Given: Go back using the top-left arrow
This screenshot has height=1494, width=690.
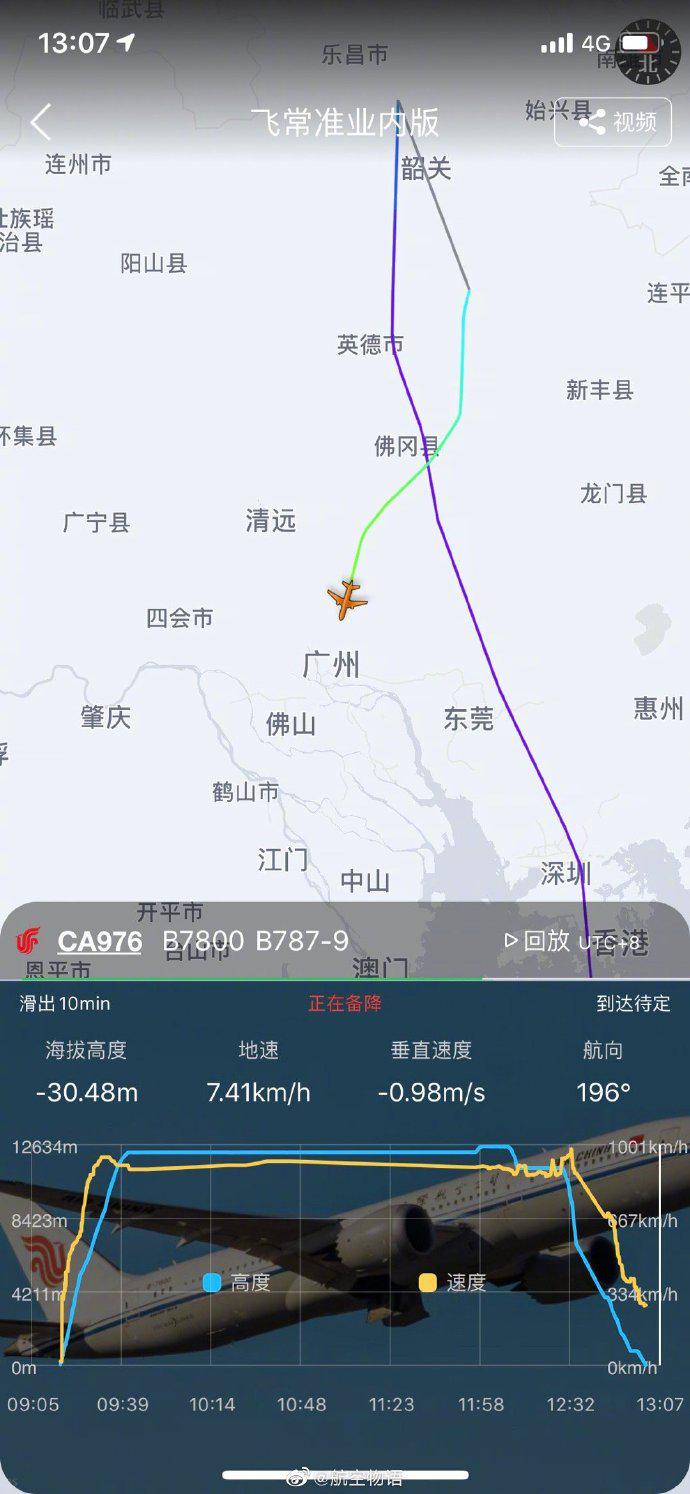Looking at the screenshot, I should pos(40,123).
